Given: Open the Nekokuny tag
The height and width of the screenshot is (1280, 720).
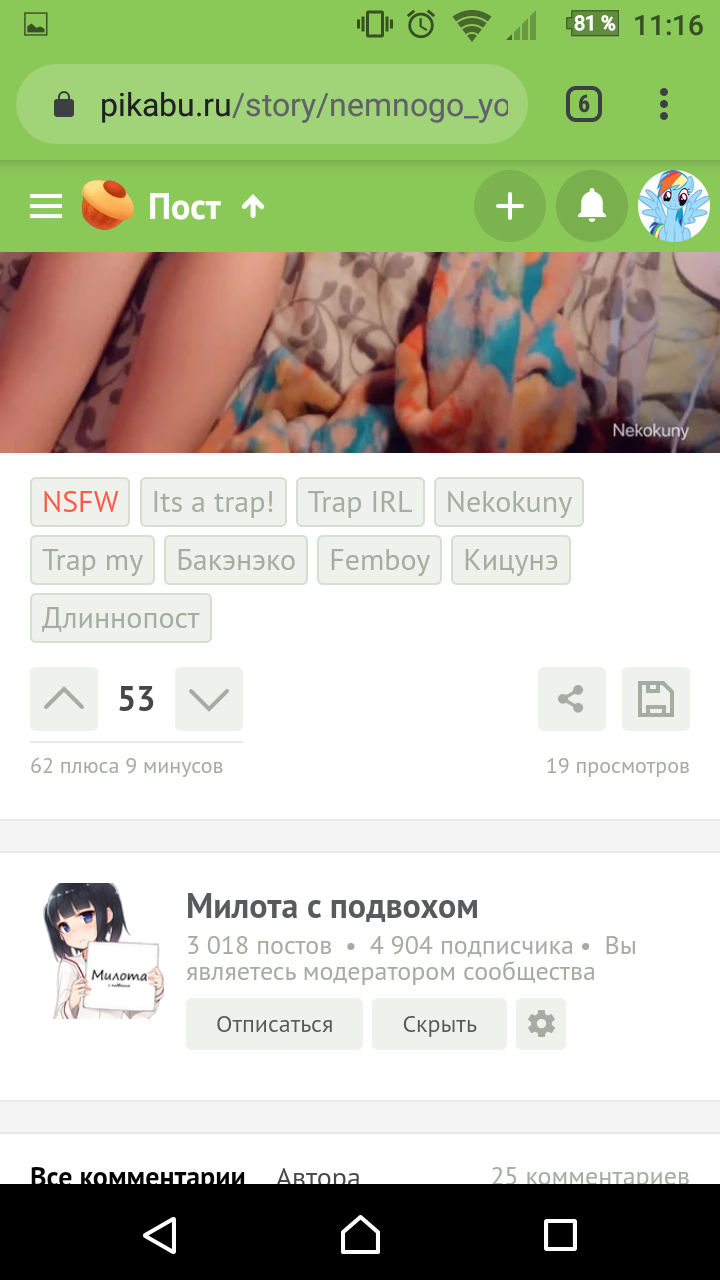Looking at the screenshot, I should point(509,502).
